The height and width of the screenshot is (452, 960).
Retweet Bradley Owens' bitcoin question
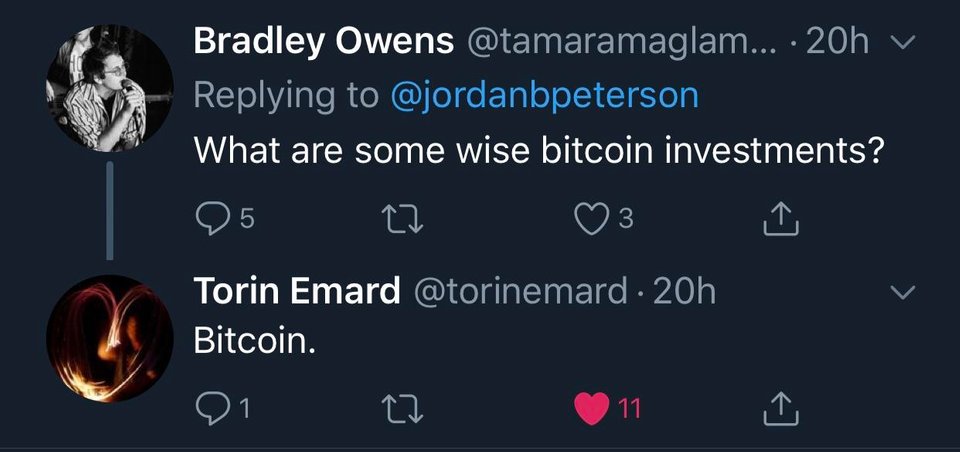[x=402, y=219]
